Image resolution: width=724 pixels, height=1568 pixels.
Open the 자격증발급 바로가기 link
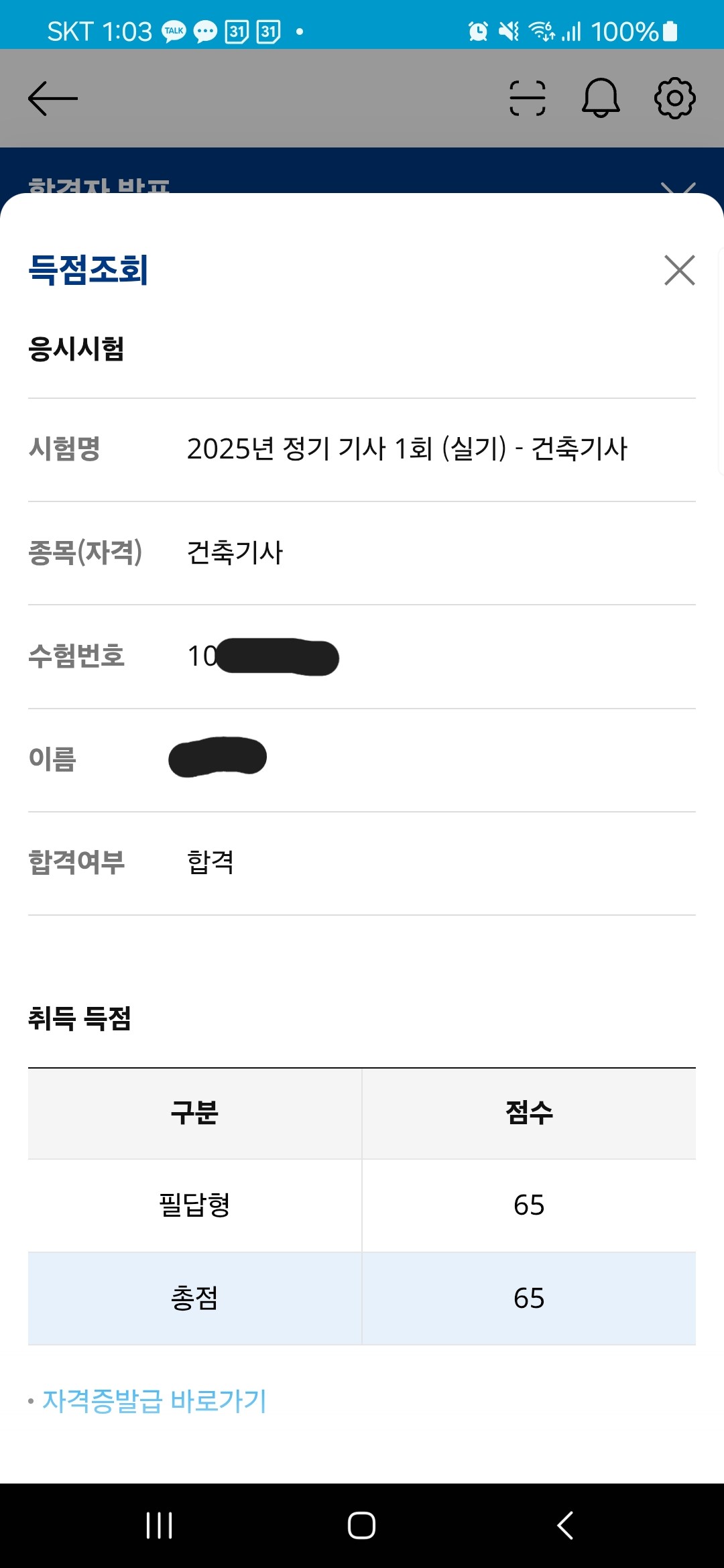154,1401
